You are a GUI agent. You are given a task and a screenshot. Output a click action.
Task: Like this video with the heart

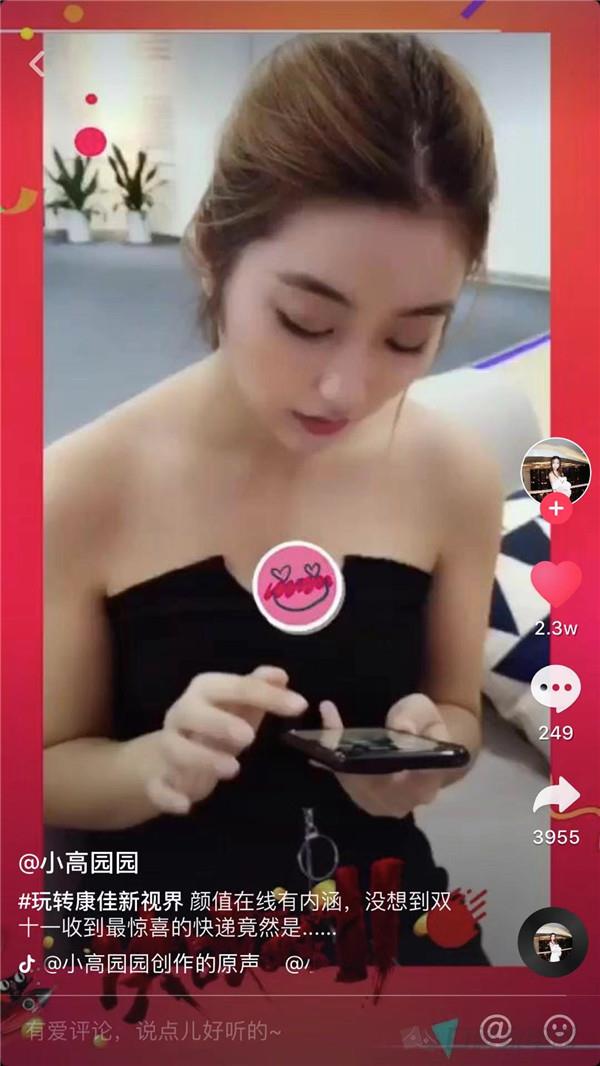[556, 584]
